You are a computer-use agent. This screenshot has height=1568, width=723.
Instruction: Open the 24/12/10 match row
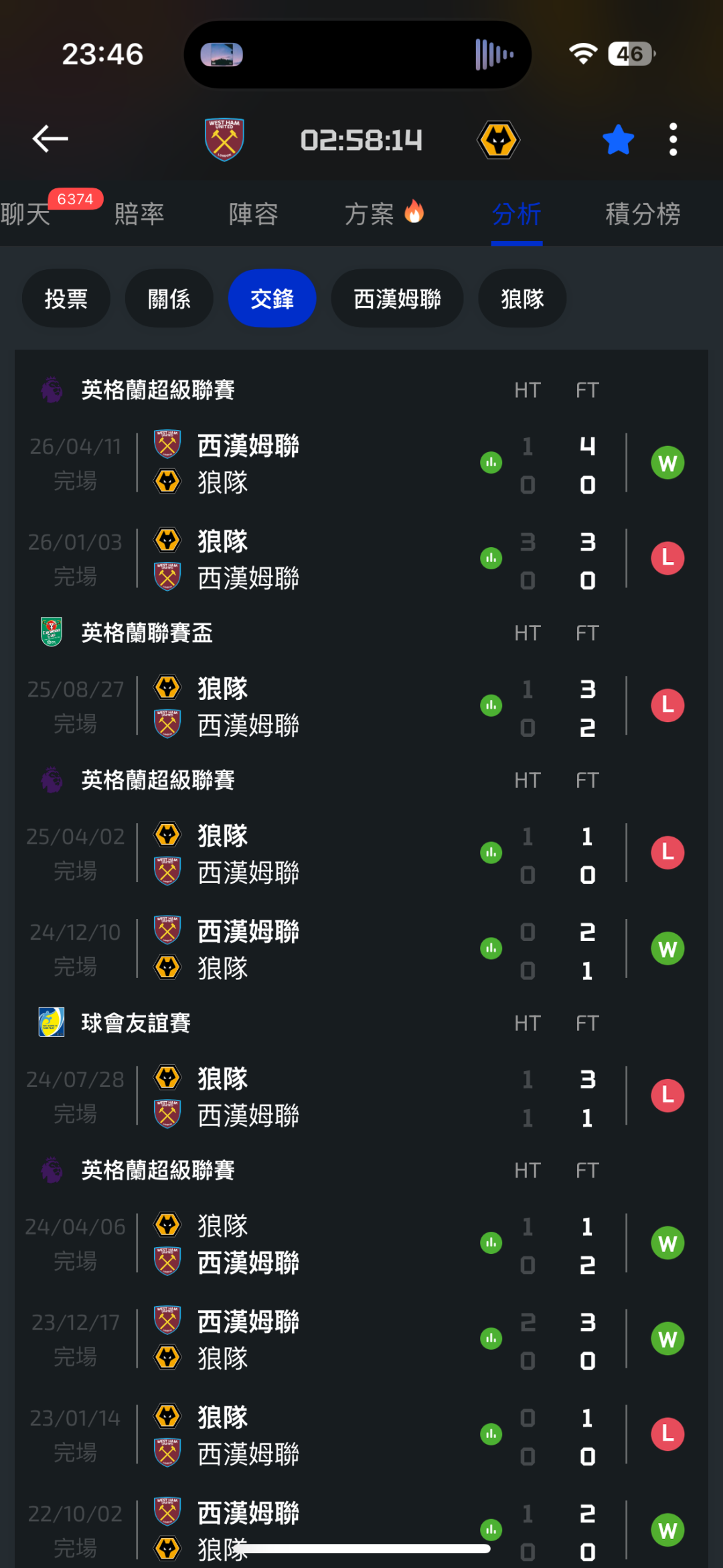click(x=361, y=950)
